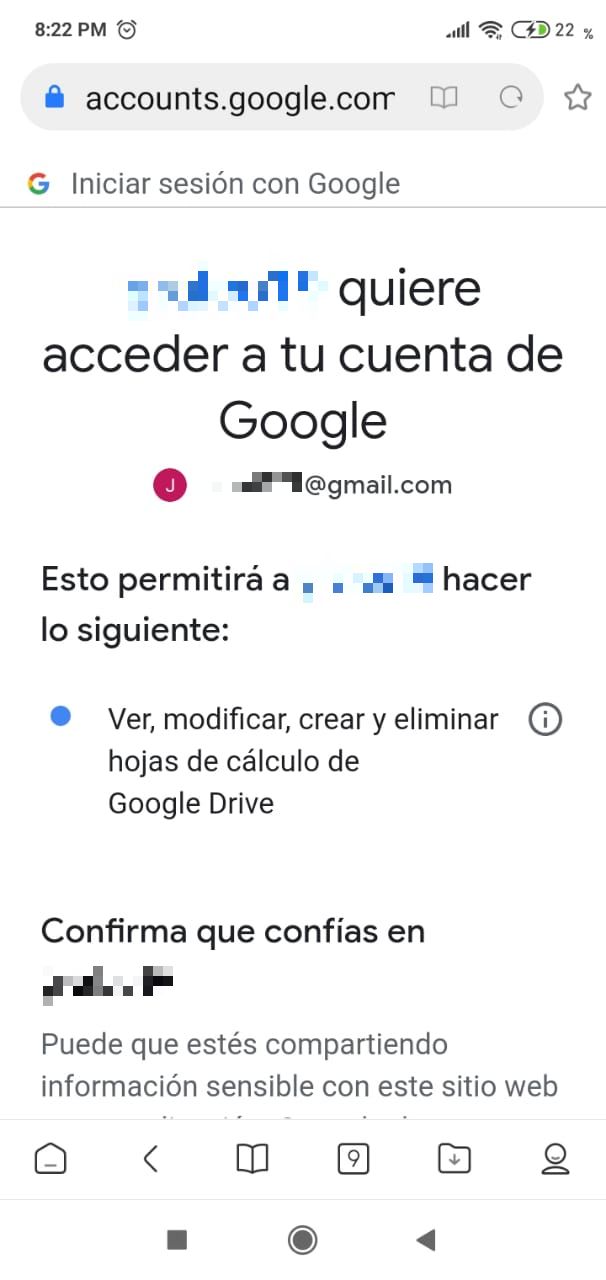Tap the system recent apps square

tap(177, 1240)
